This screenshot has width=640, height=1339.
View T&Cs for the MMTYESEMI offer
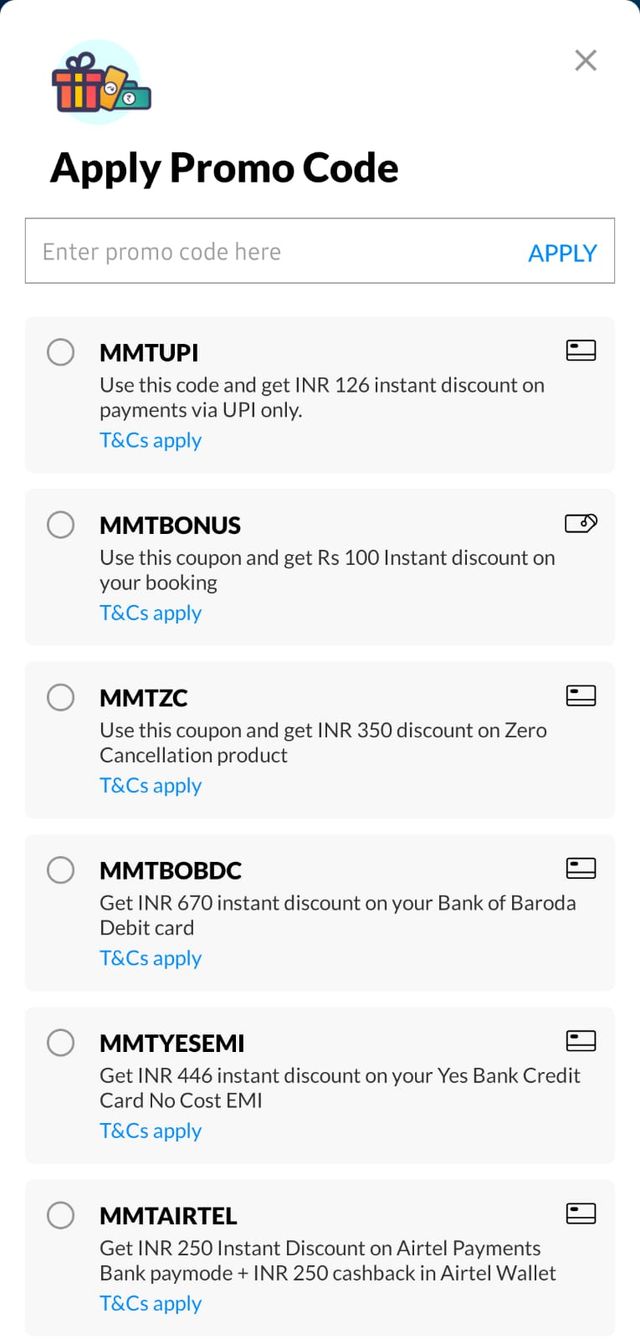click(x=150, y=1131)
